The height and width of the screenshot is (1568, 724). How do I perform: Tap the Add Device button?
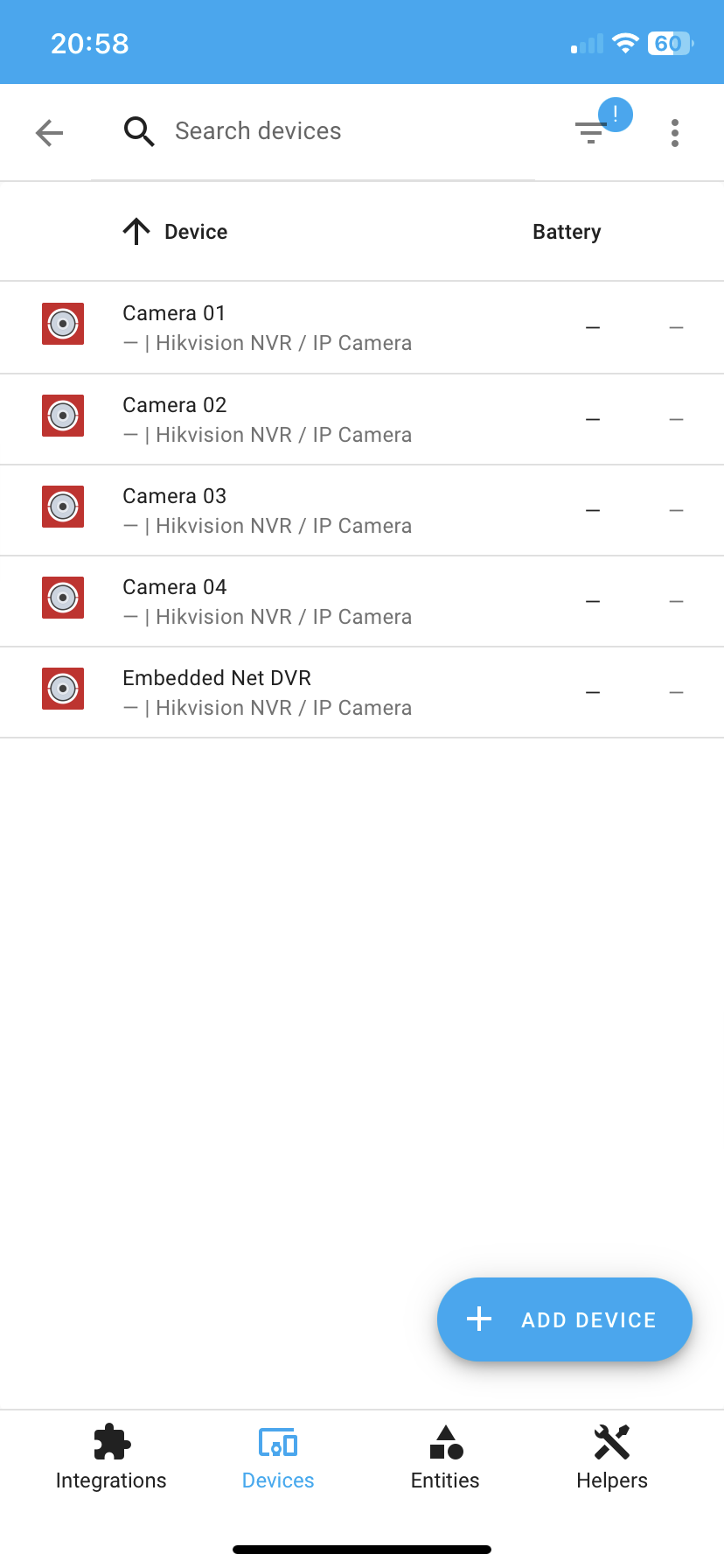point(565,1319)
